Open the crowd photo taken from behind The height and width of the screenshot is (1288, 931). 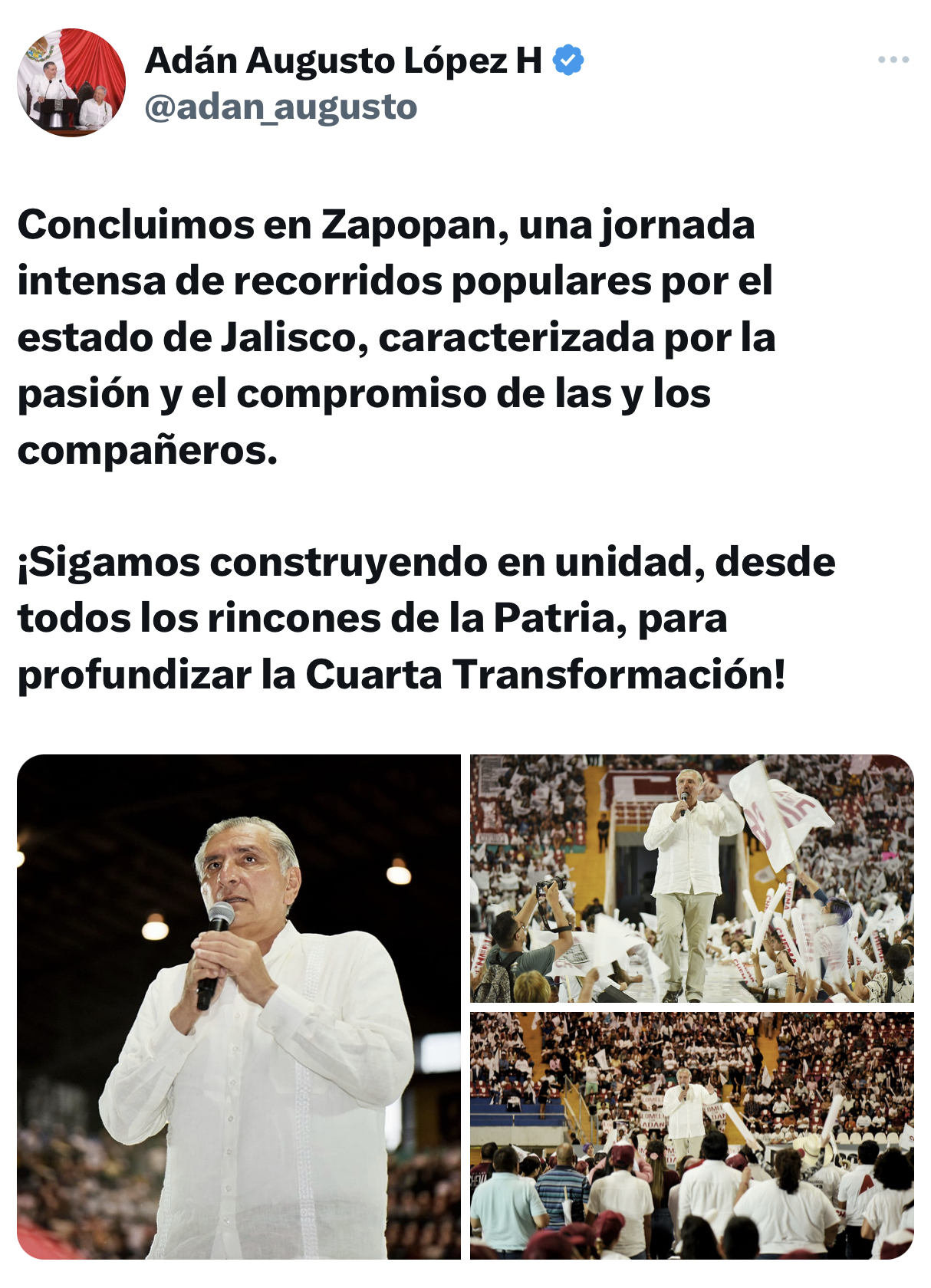[x=692, y=1135]
